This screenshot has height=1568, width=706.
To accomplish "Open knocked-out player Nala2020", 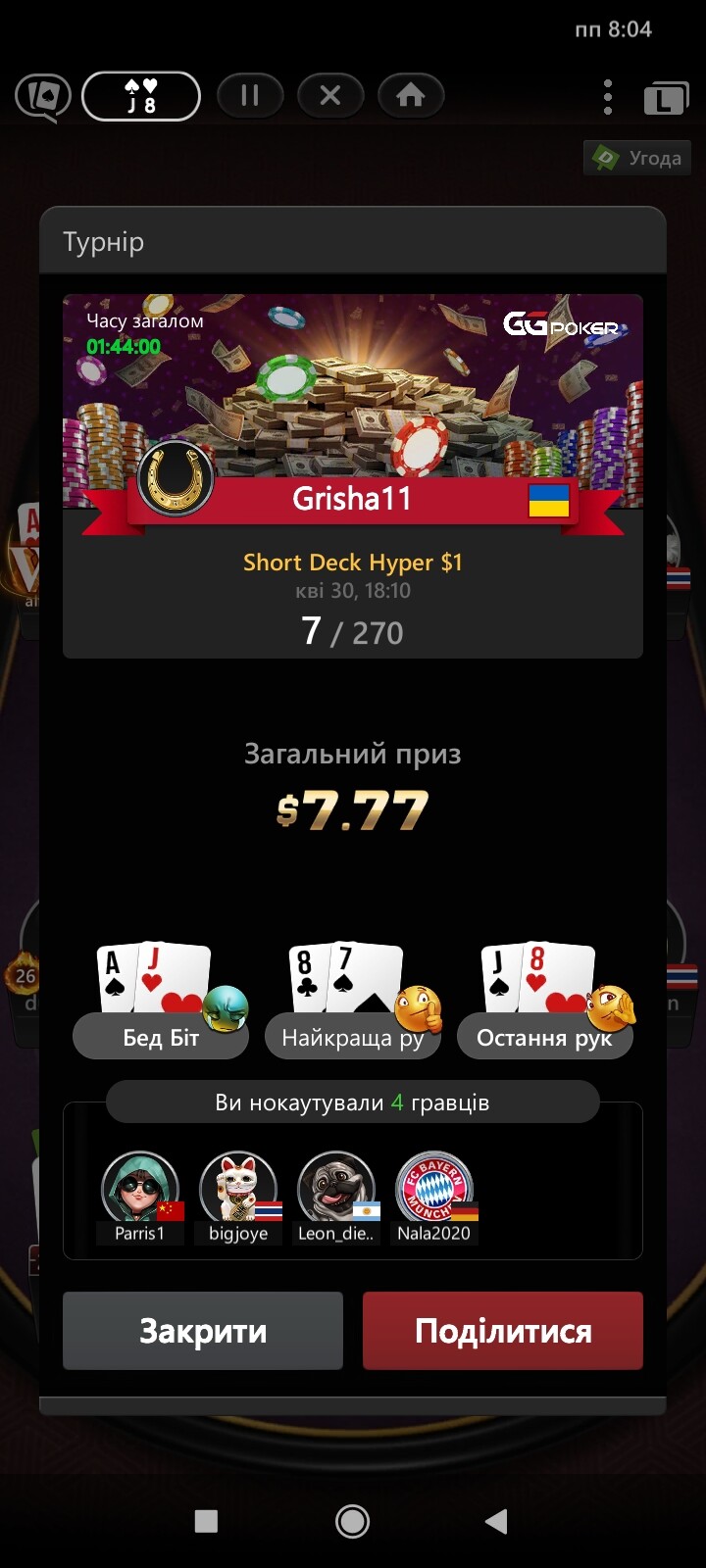I will pyautogui.click(x=434, y=1198).
